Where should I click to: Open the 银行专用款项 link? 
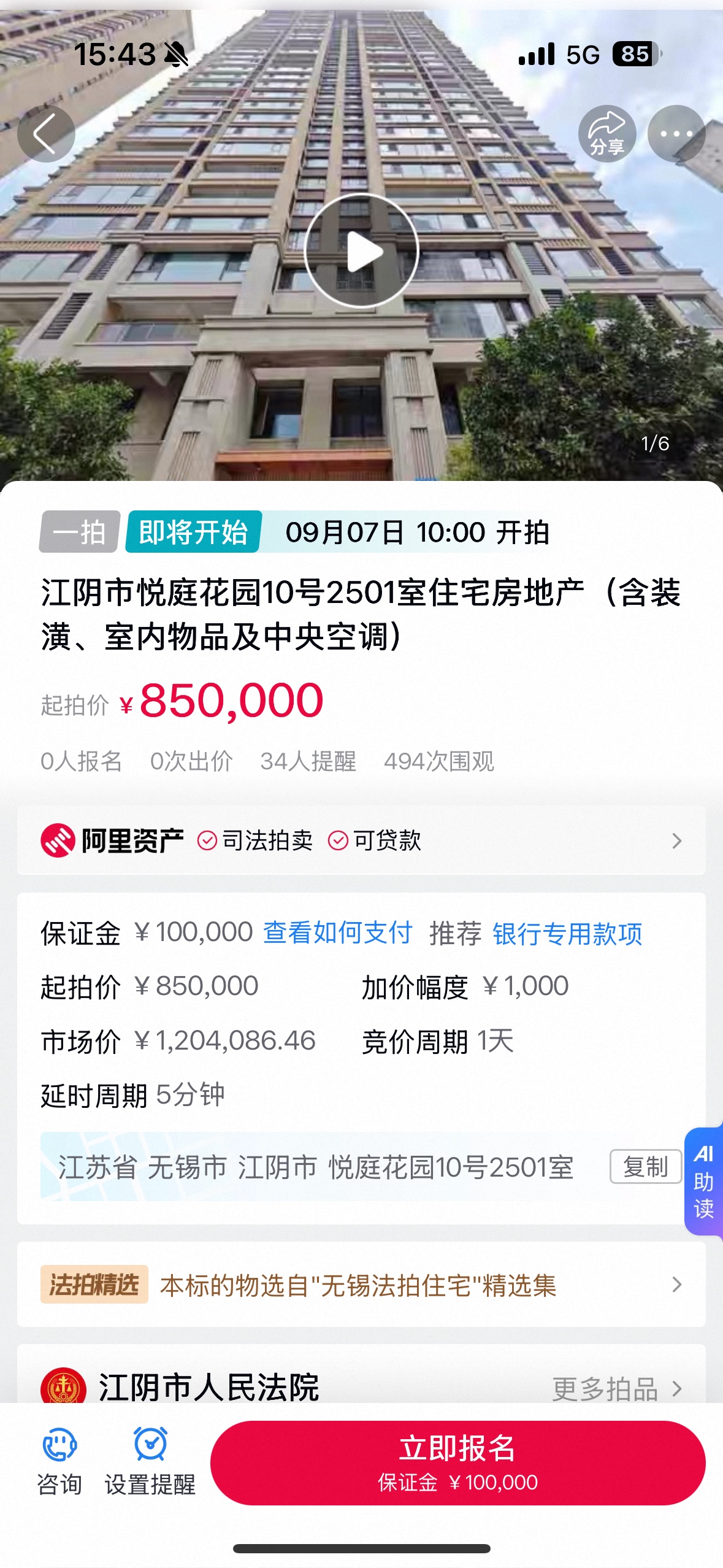567,934
